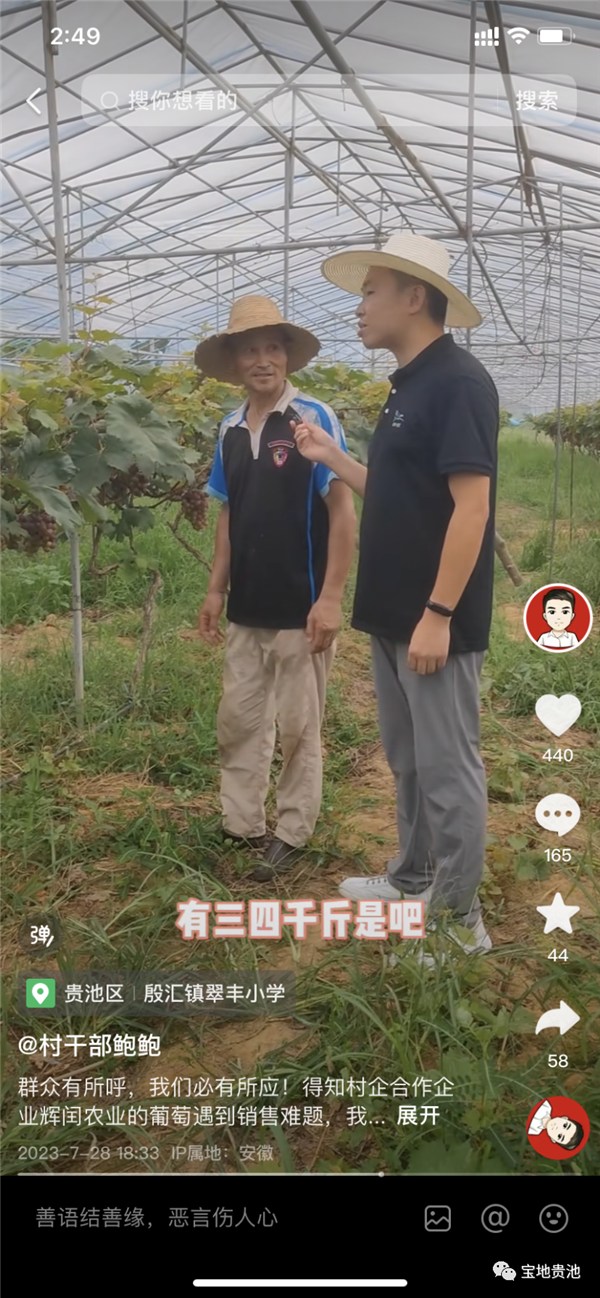Open @村干部鲍鲍 profile
The image size is (600, 1298).
pos(89,1045)
